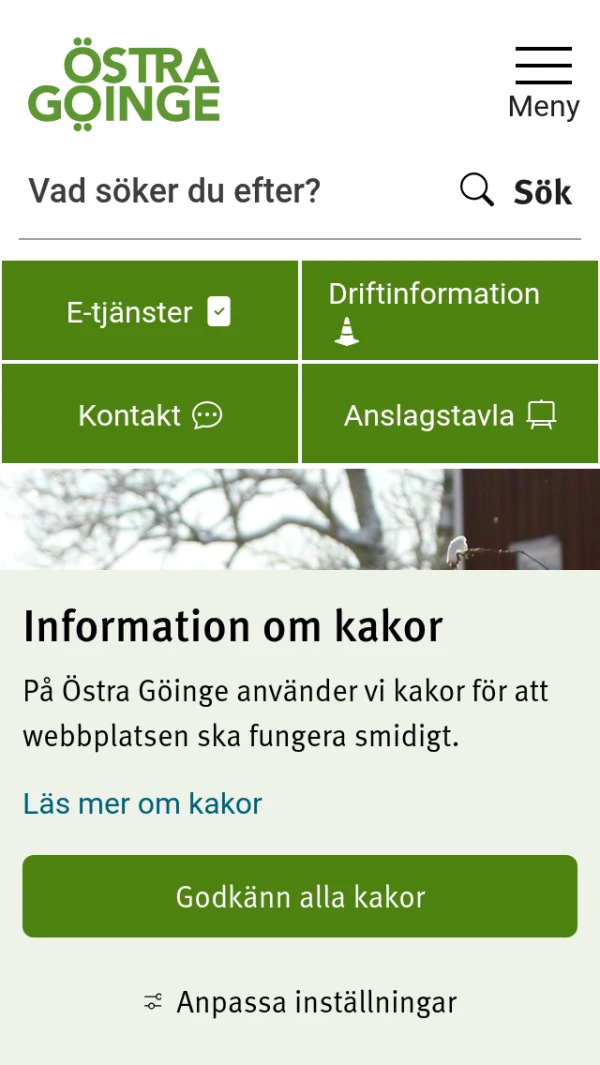
Task: Open Anslagstavla
Action: click(x=449, y=415)
